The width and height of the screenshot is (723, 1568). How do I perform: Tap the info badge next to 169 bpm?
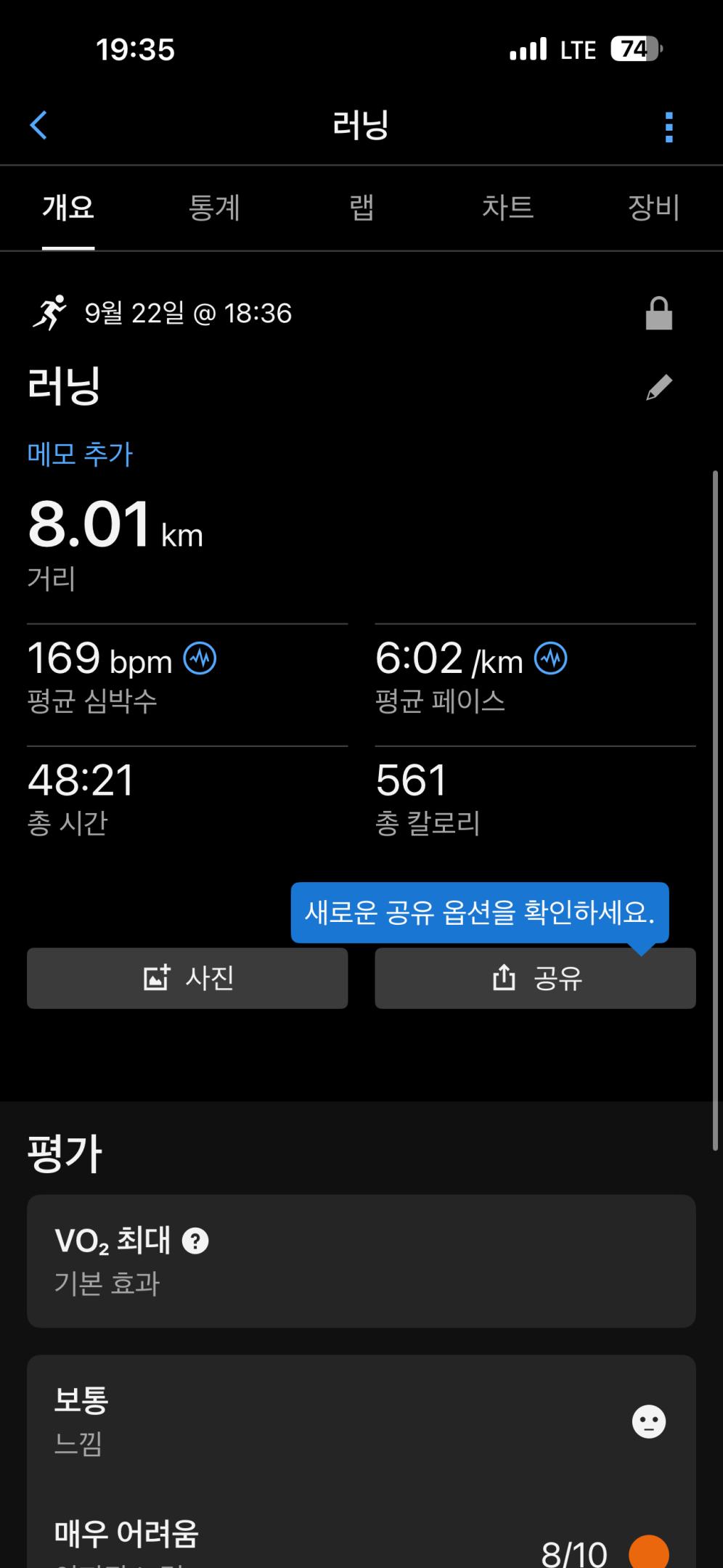pos(200,659)
